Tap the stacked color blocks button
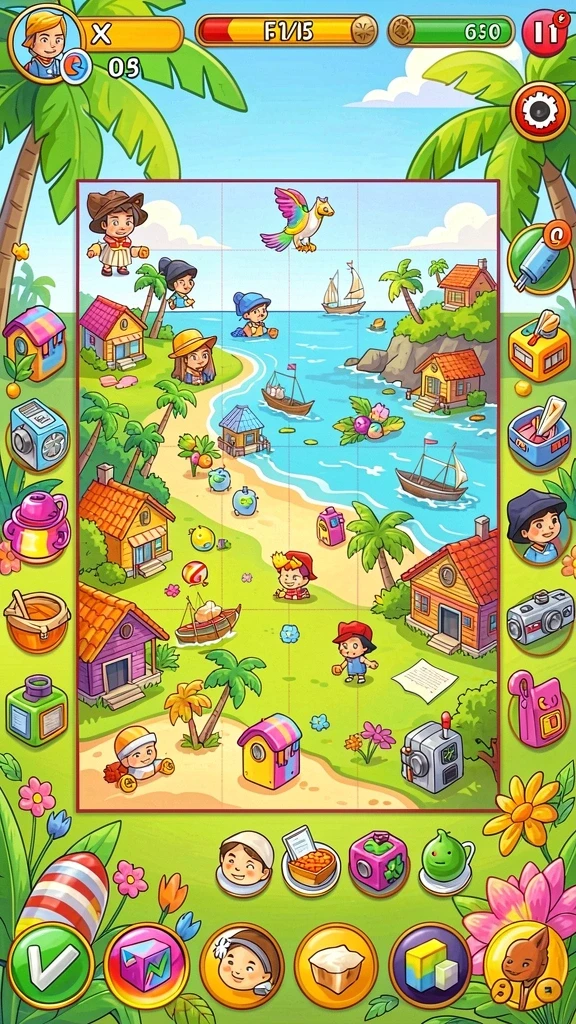The height and width of the screenshot is (1024, 576). (430, 965)
